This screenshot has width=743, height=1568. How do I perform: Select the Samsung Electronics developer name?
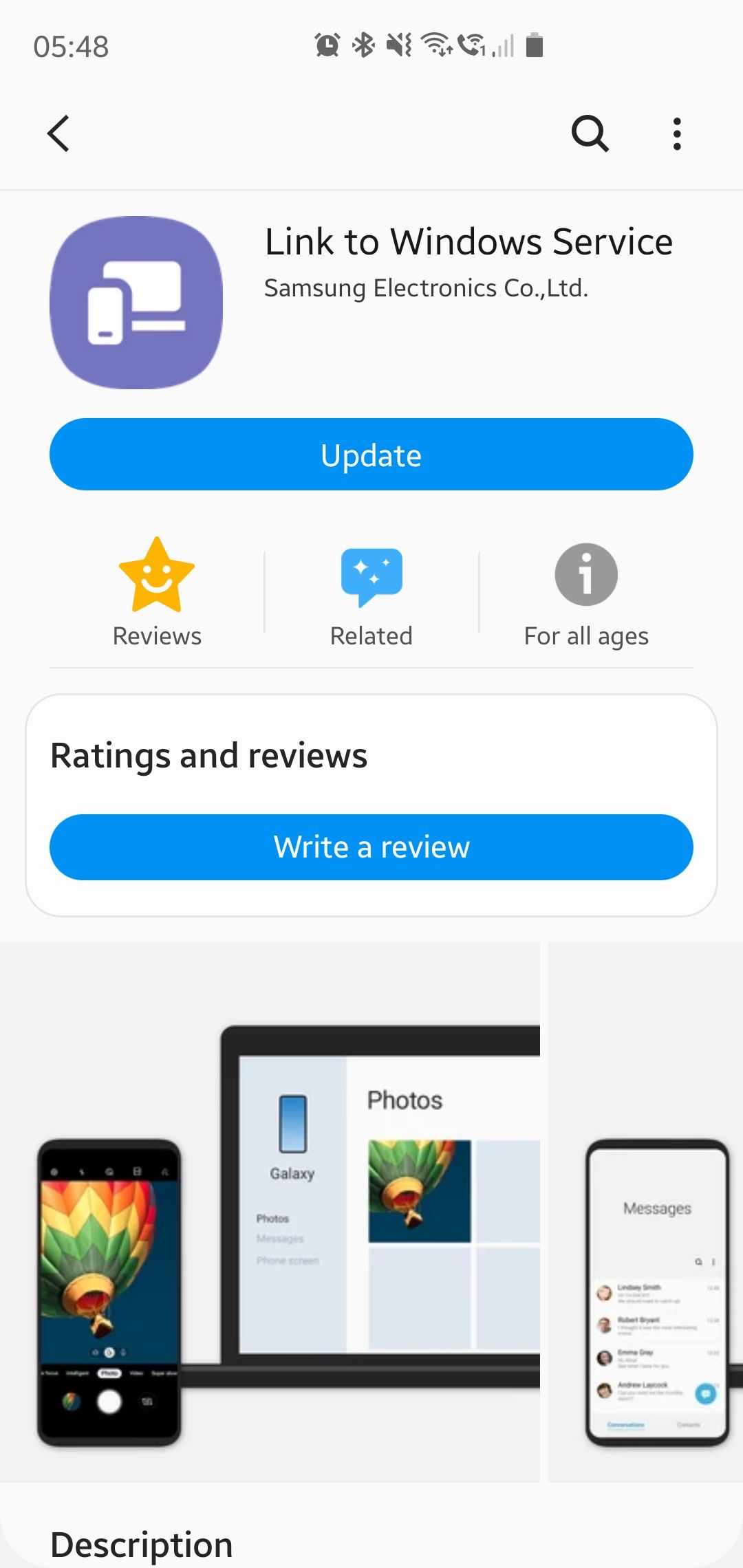coord(425,289)
